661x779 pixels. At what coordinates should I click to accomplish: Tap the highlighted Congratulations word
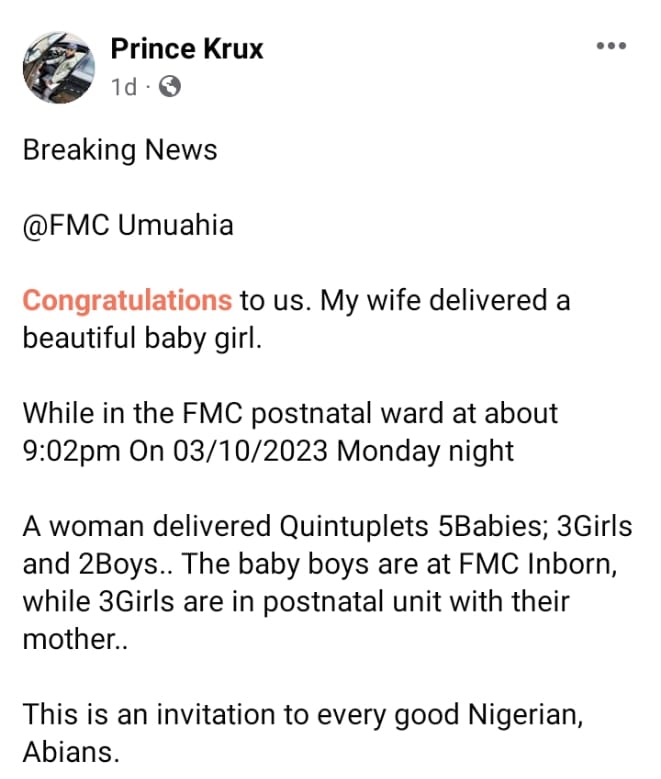pyautogui.click(x=127, y=300)
